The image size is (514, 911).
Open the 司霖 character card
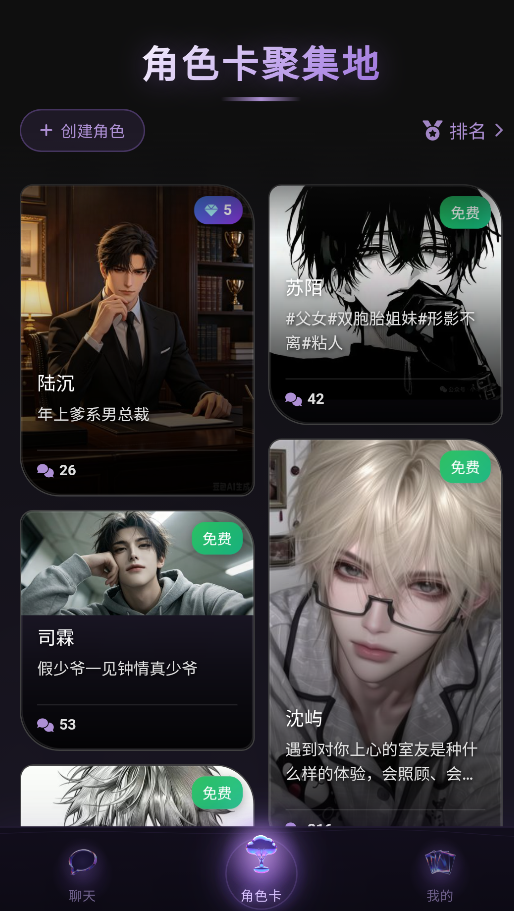(137, 630)
